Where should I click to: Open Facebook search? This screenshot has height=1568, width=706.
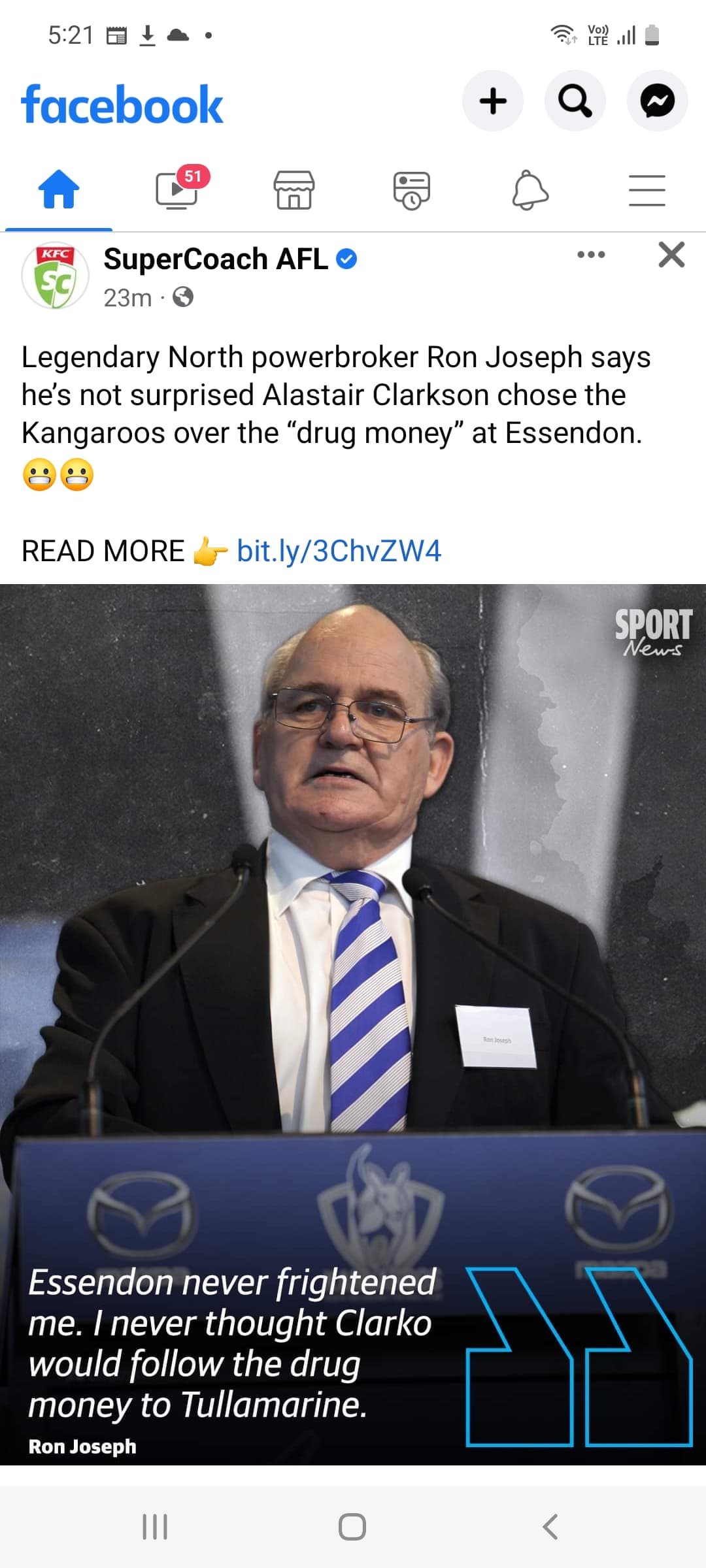click(575, 101)
